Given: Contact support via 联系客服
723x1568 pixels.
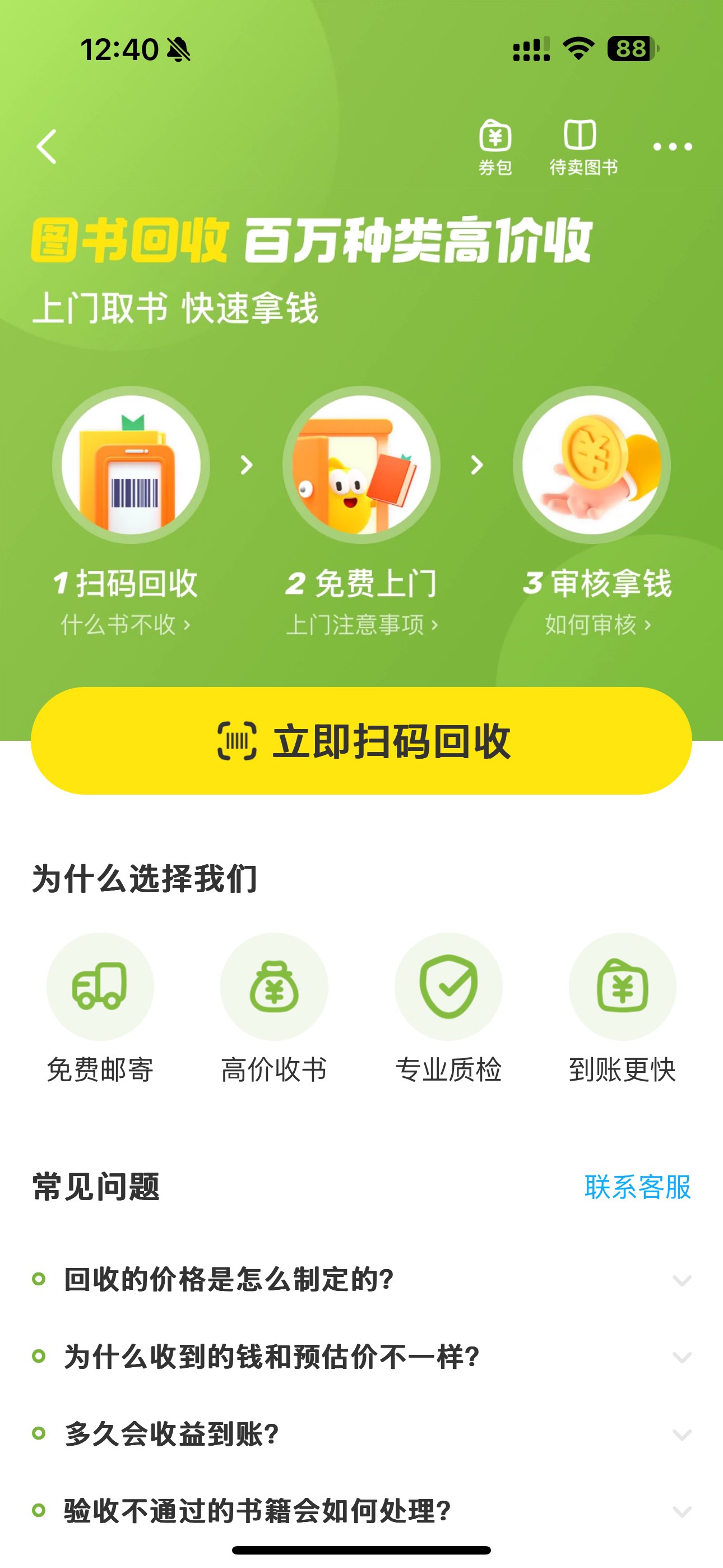Looking at the screenshot, I should click(x=637, y=1188).
